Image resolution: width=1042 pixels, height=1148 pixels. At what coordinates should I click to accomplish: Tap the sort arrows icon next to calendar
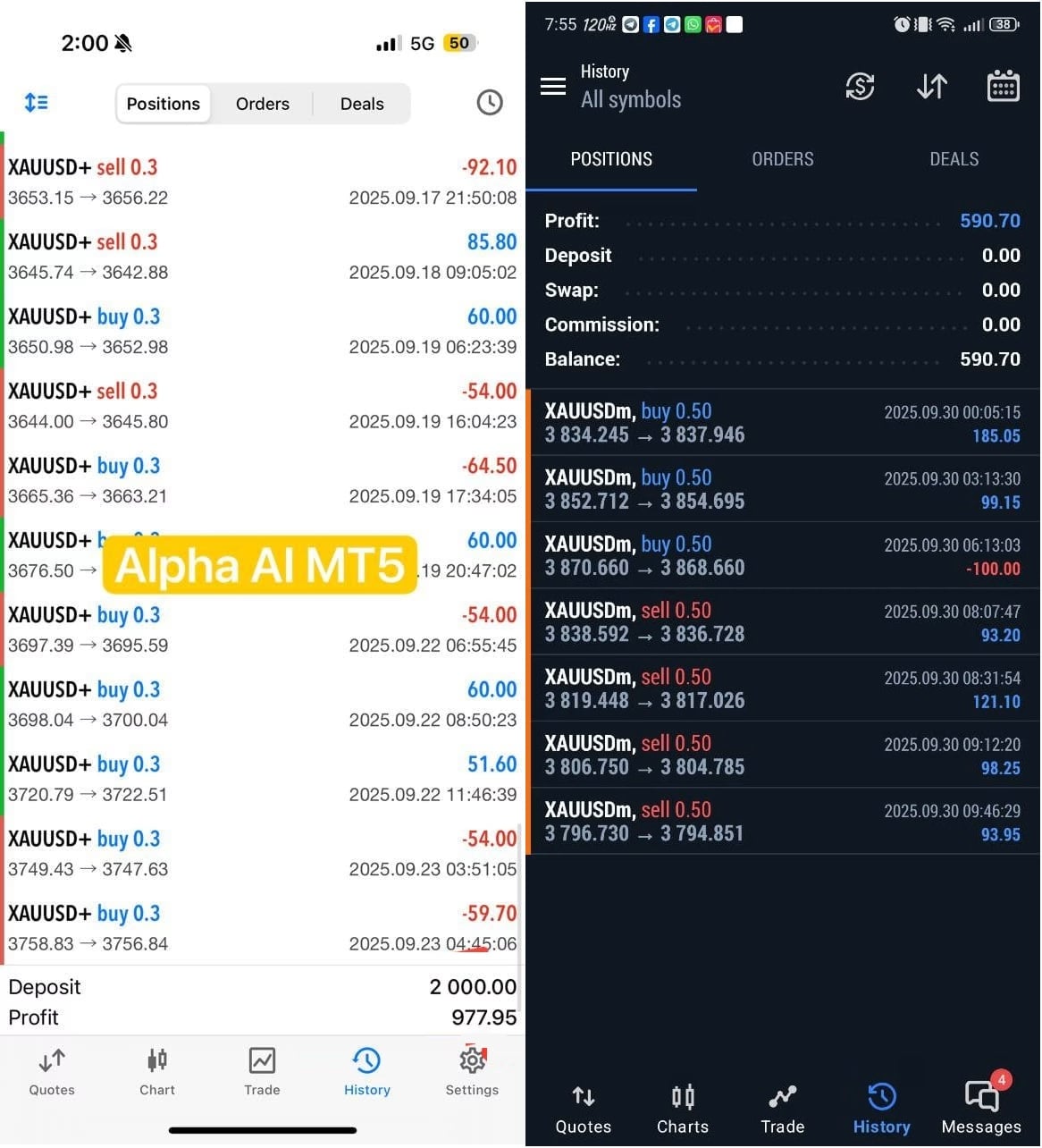pyautogui.click(x=931, y=86)
